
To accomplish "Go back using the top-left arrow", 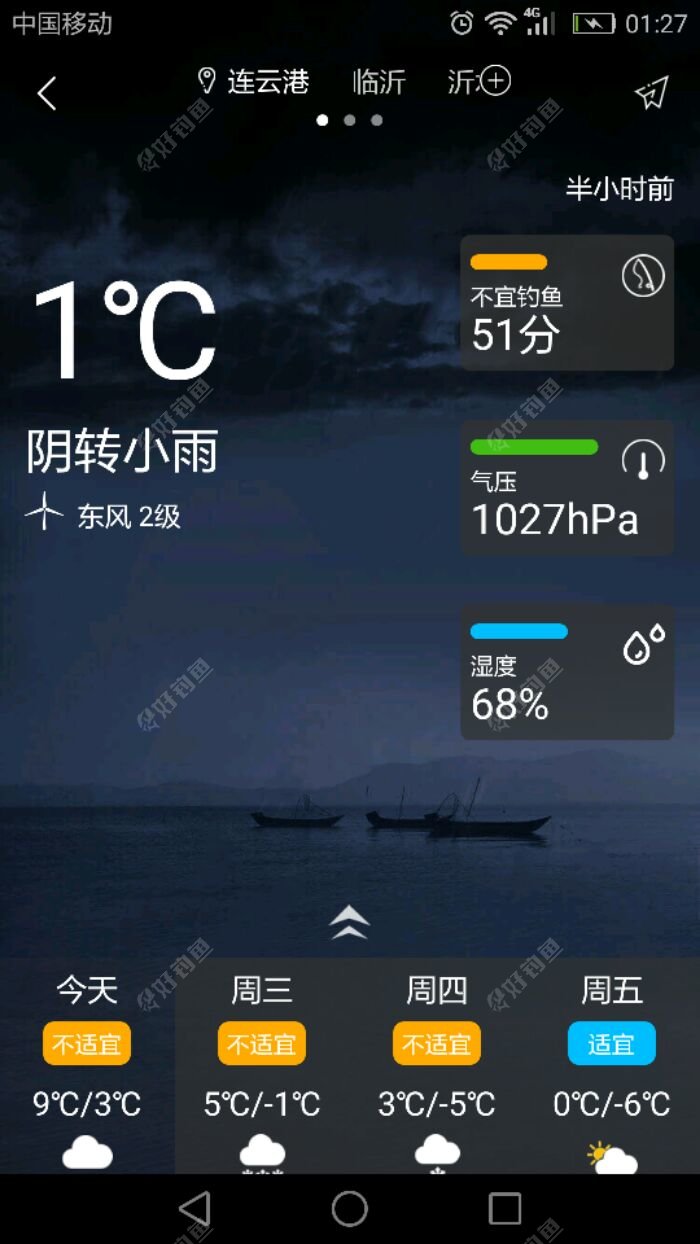I will click(47, 94).
